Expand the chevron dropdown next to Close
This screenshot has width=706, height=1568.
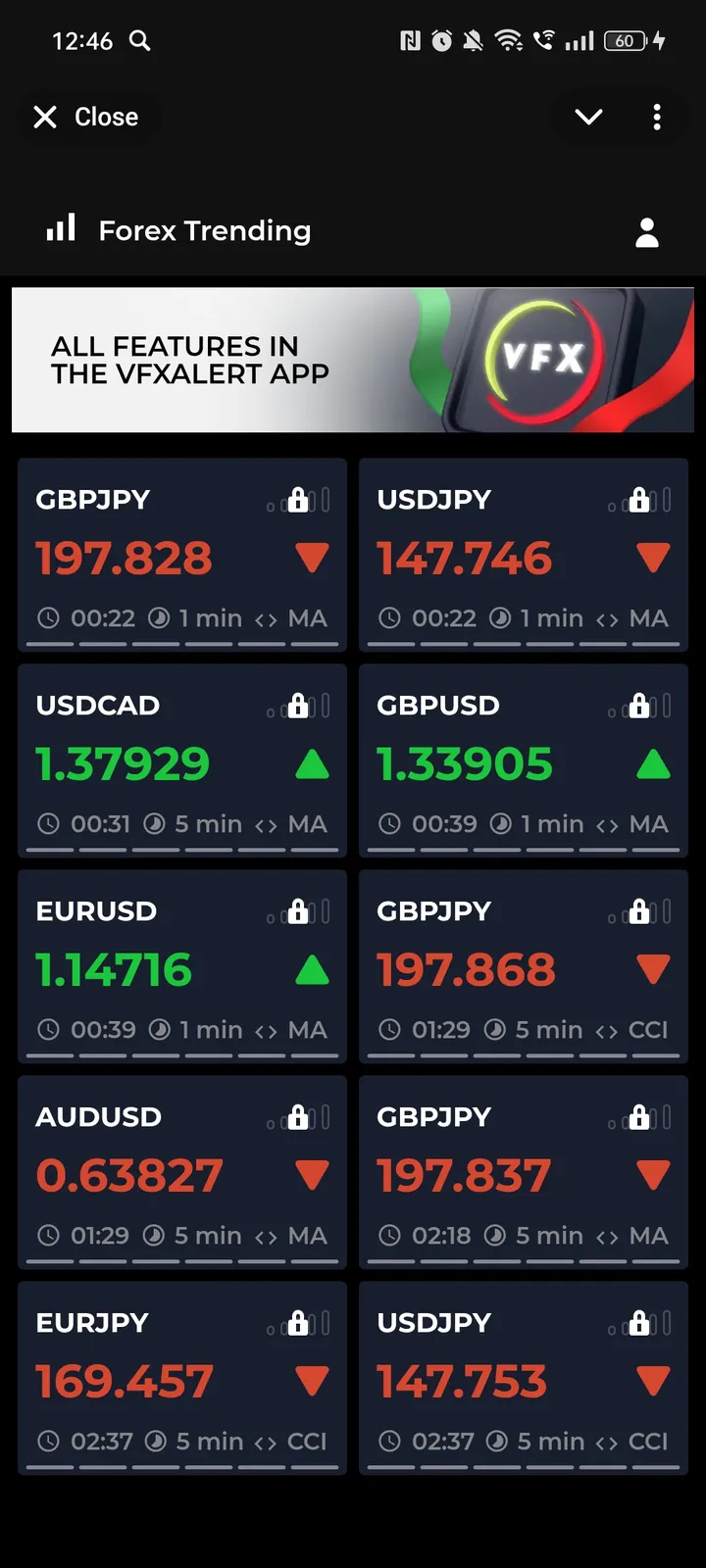click(x=588, y=117)
